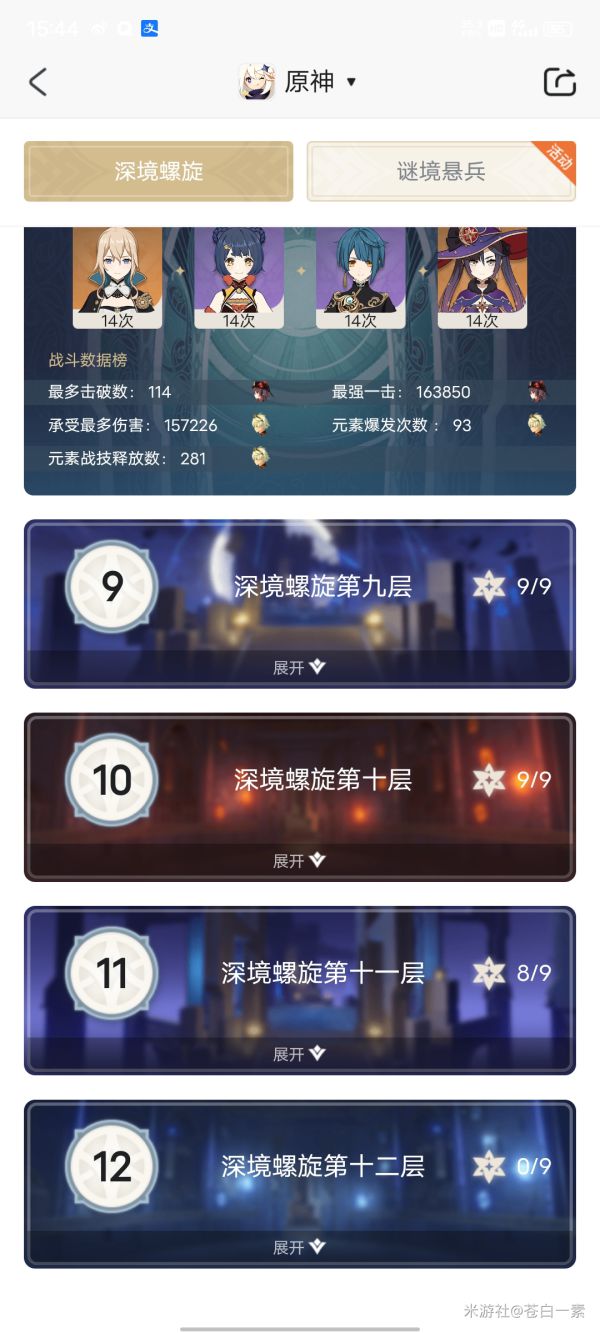
Task: Switch to the 谜境悬兵 tab
Action: [441, 171]
